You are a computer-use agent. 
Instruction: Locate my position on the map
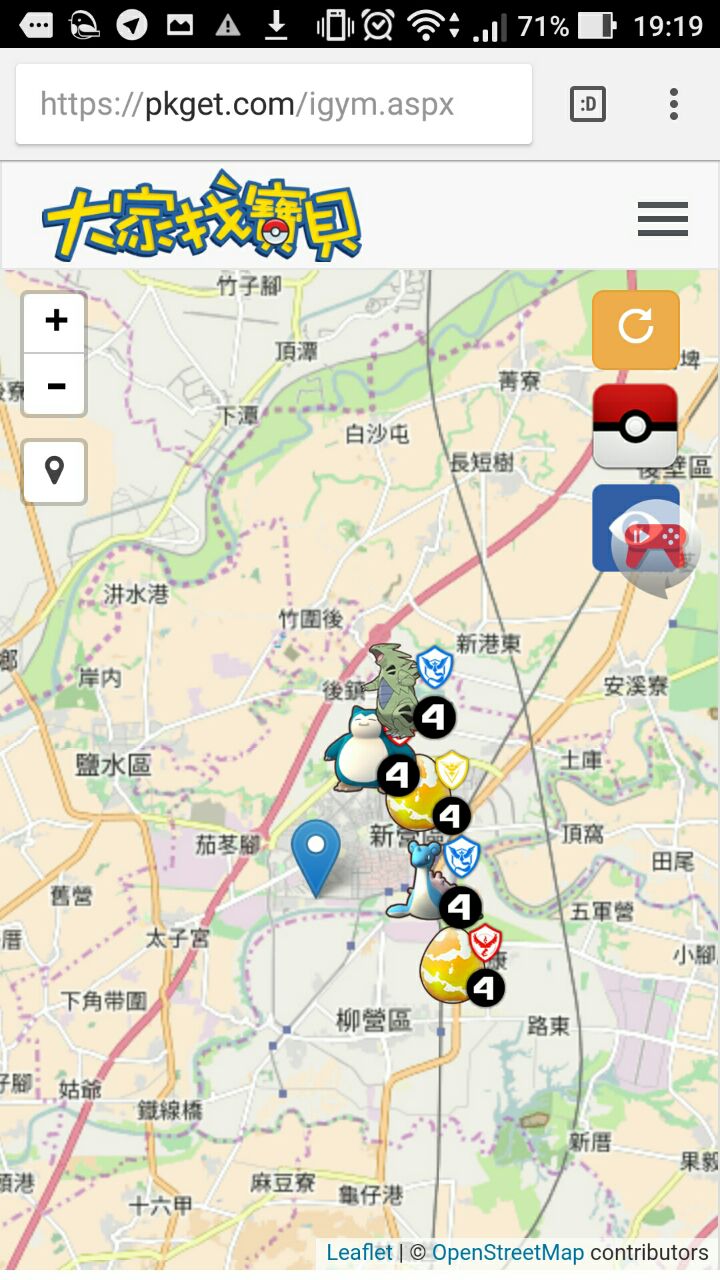point(55,471)
